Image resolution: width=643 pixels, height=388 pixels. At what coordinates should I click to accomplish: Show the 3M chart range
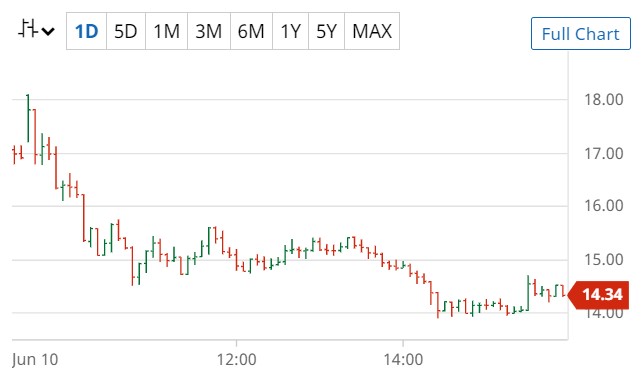point(209,31)
